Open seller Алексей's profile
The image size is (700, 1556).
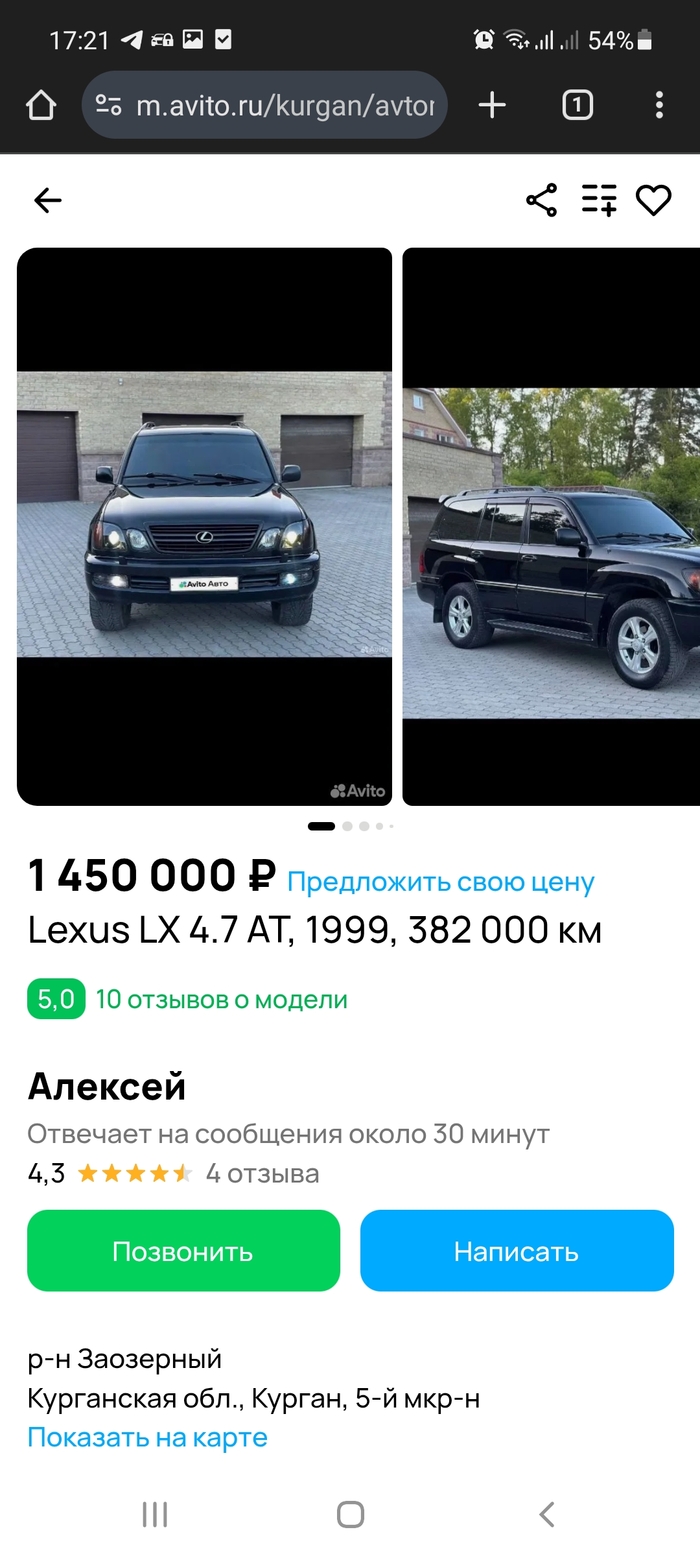click(x=107, y=1086)
